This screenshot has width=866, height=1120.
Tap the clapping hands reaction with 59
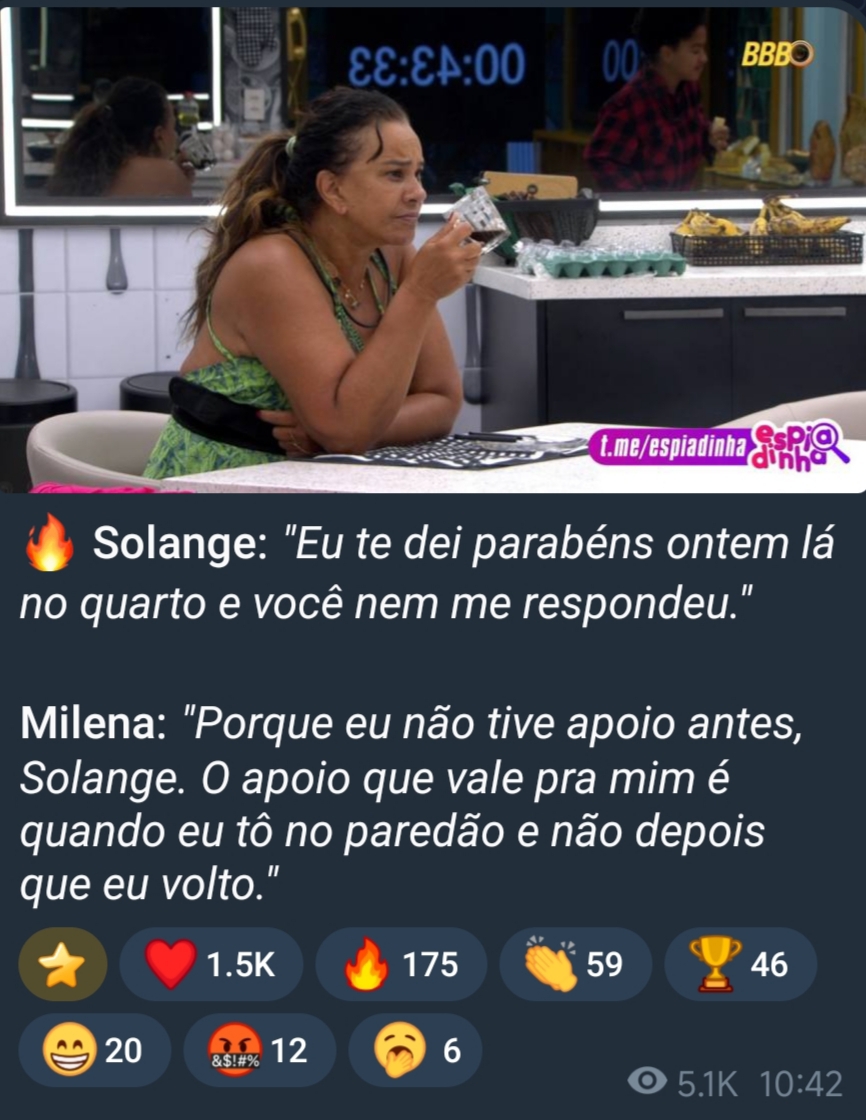point(575,964)
